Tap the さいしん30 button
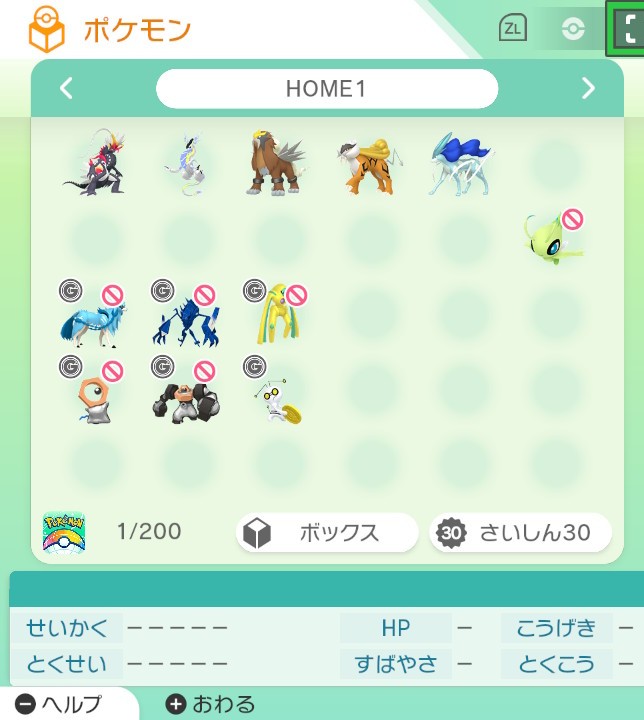Viewport: 644px width, 720px height. click(x=520, y=533)
